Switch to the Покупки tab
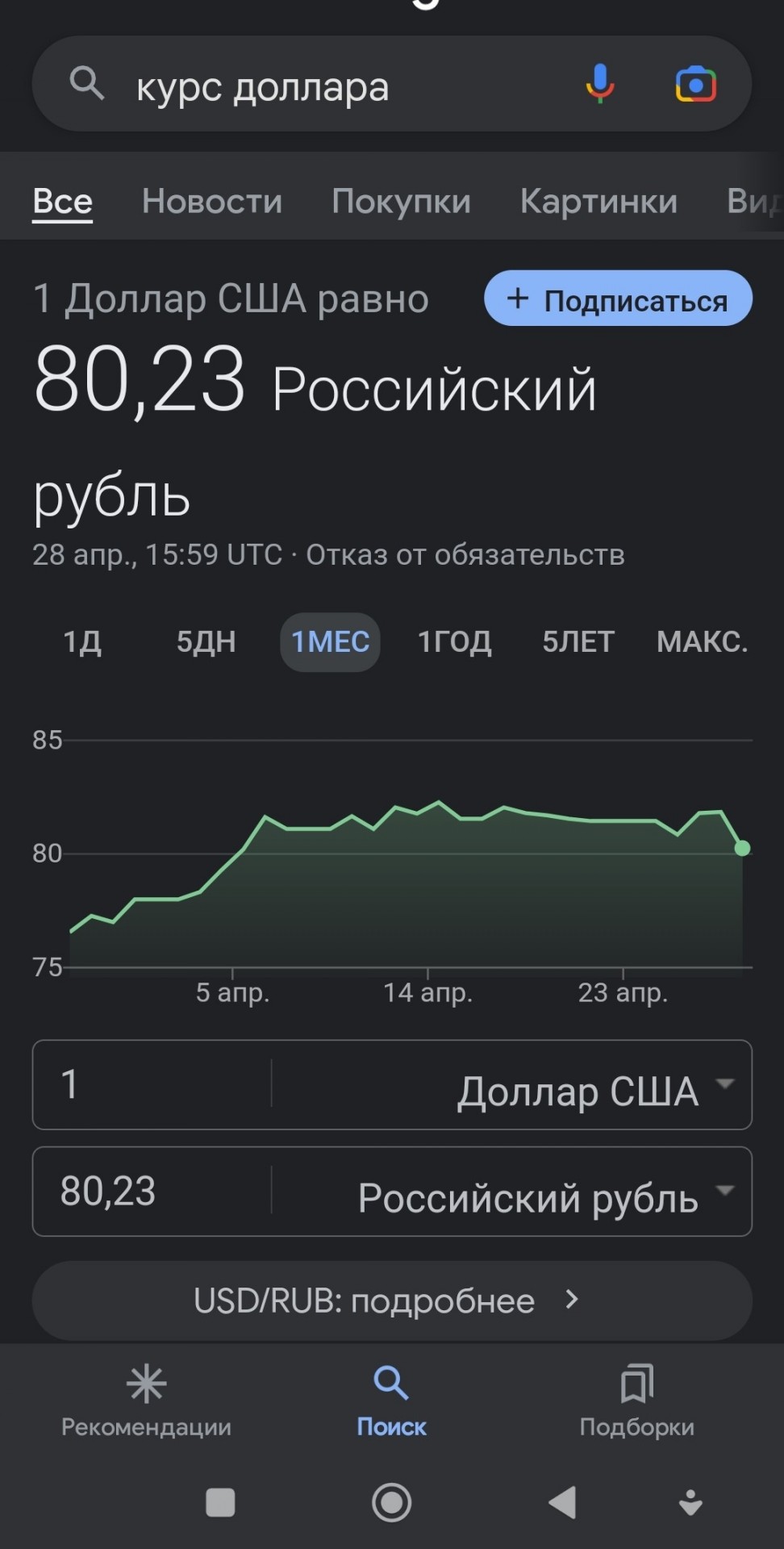Screen dimensions: 784x1549 [401, 201]
